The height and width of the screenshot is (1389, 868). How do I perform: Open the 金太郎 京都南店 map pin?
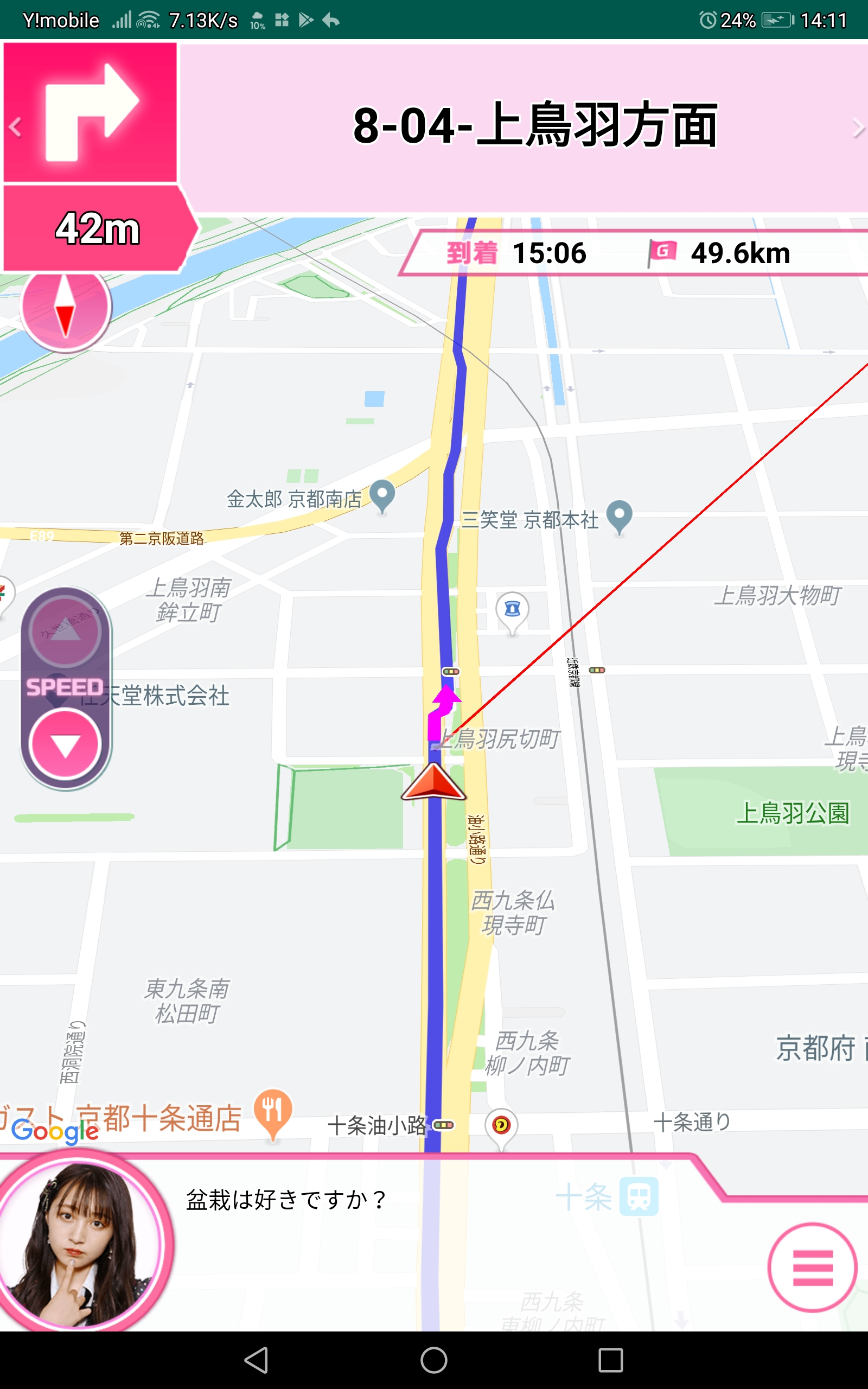(x=382, y=497)
